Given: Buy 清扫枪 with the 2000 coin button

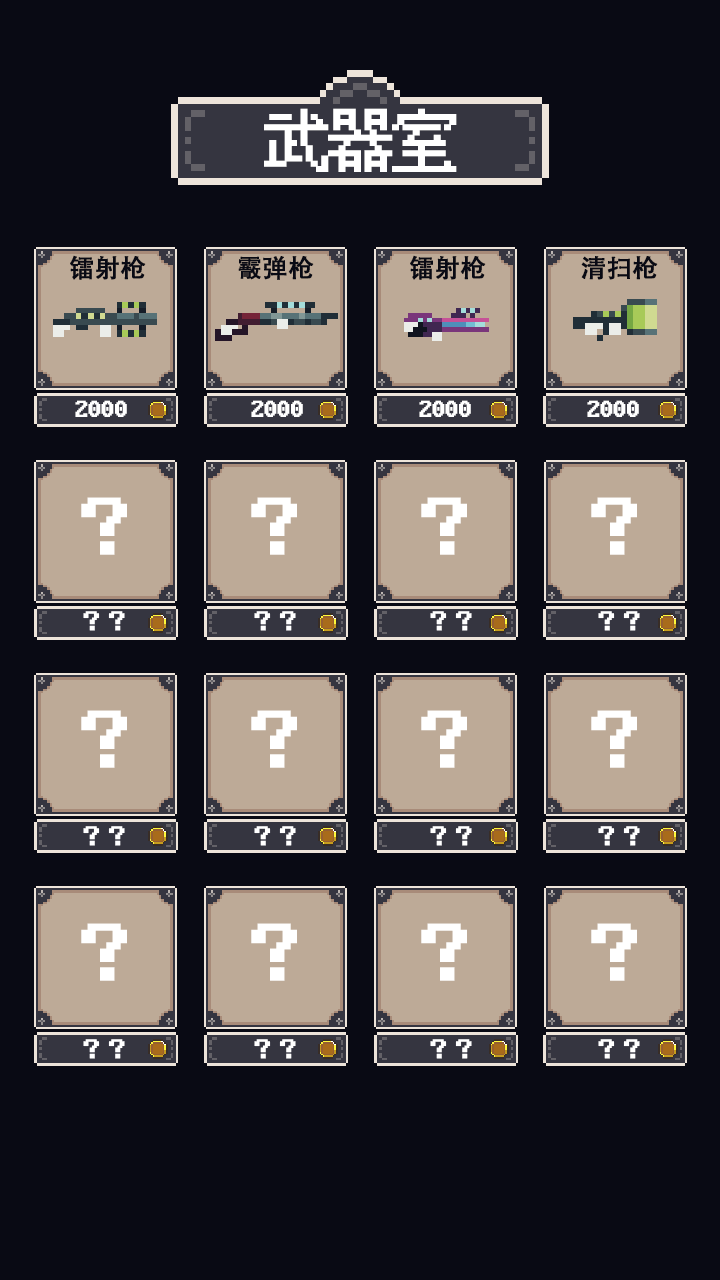Looking at the screenshot, I should point(616,410).
